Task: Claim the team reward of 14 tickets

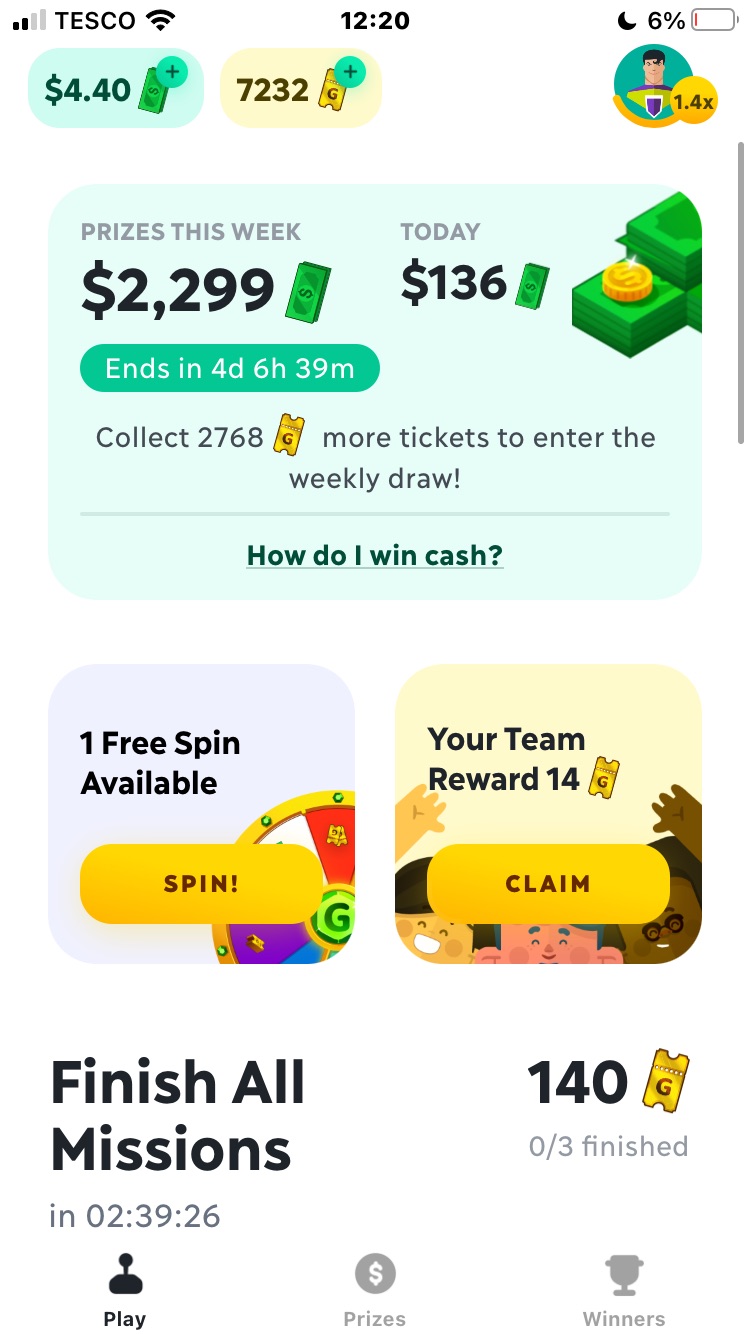Action: (x=547, y=884)
